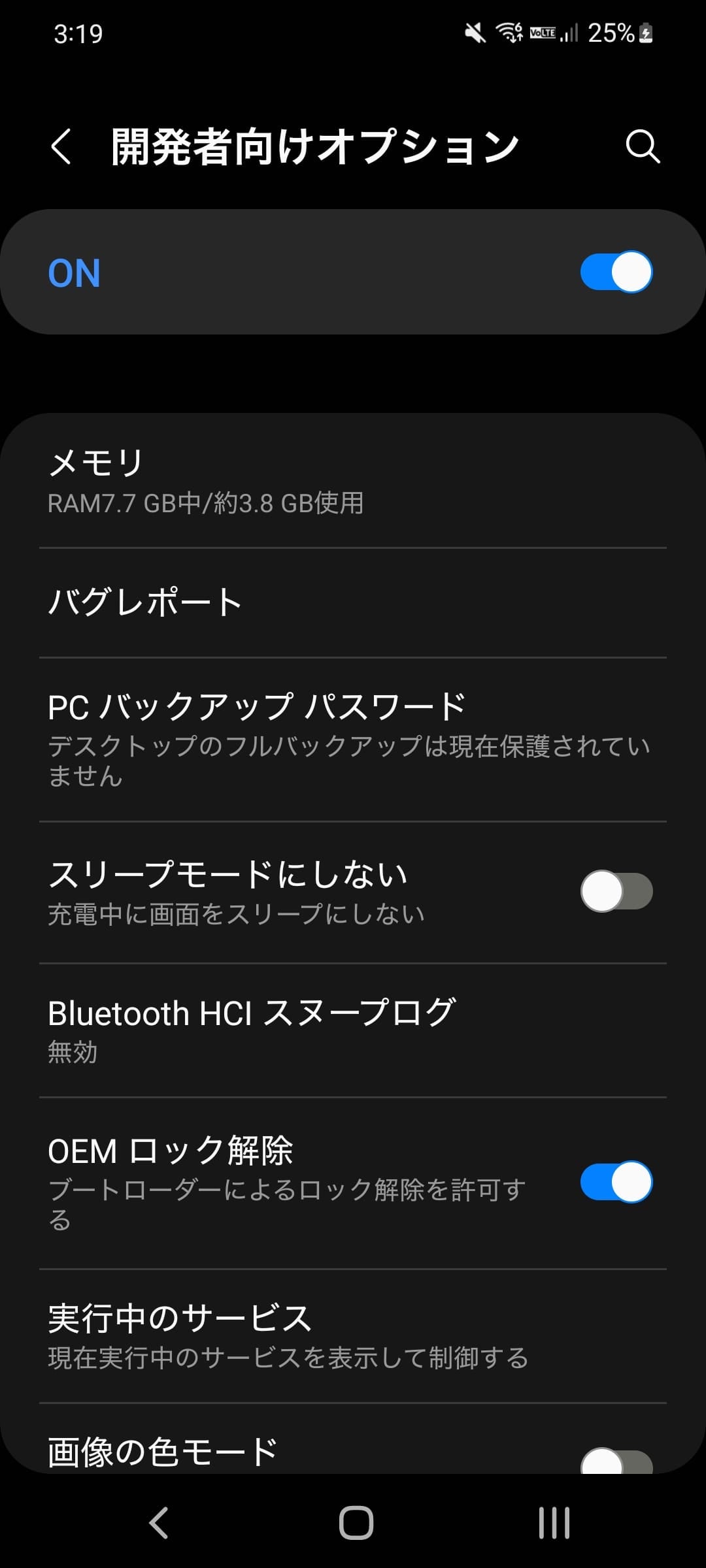Open recent apps from navigation bar
The width and height of the screenshot is (706, 1568).
coord(554,1523)
